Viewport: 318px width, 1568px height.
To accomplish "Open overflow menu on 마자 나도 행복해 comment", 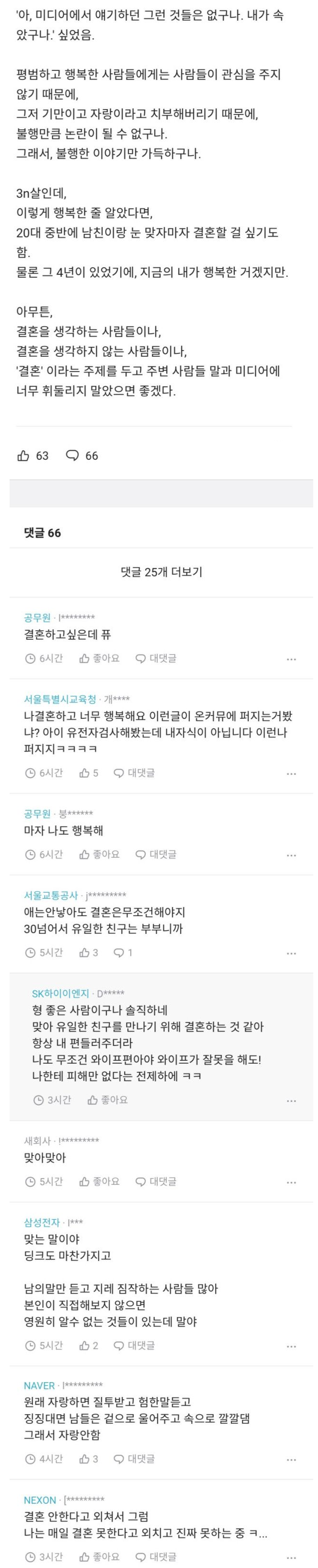I will click(x=291, y=855).
